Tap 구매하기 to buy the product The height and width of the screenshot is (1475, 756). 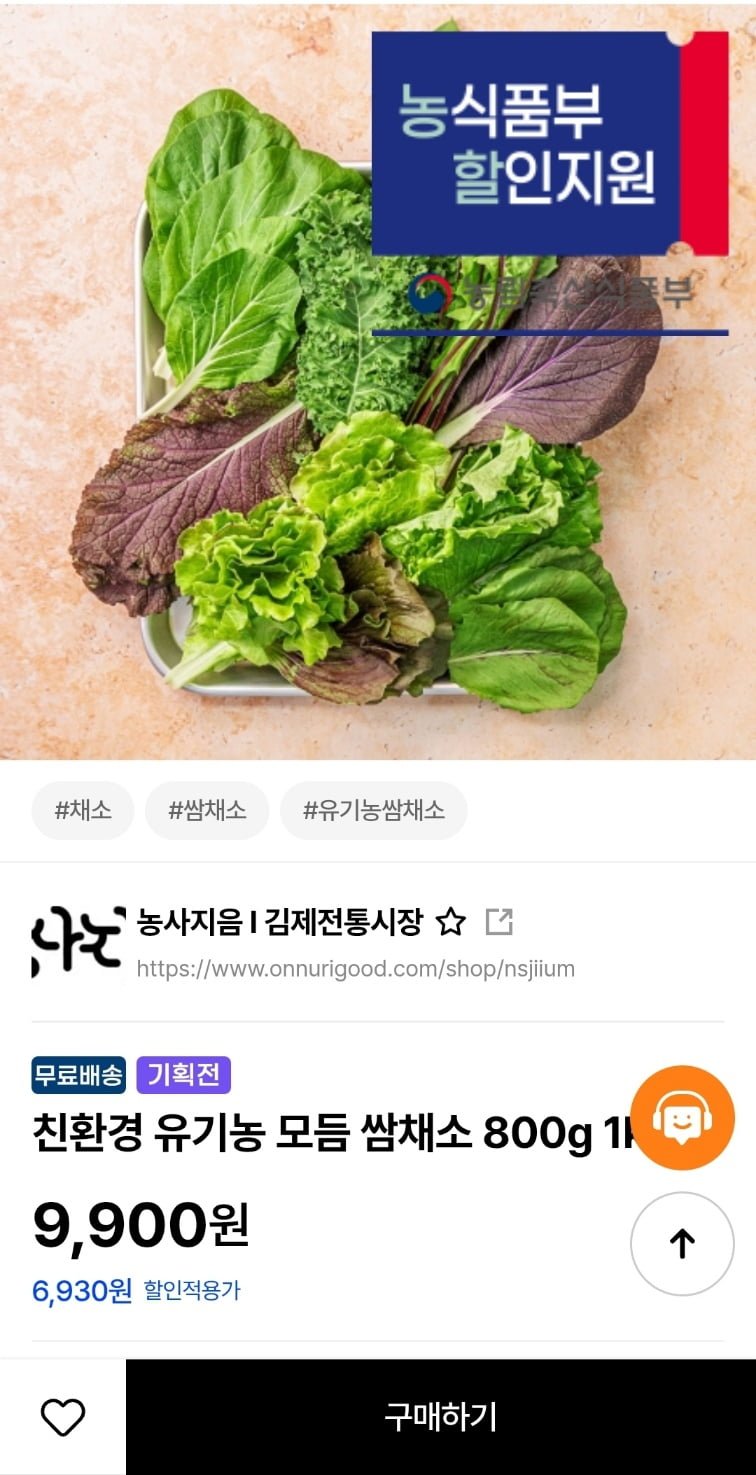pos(440,1417)
